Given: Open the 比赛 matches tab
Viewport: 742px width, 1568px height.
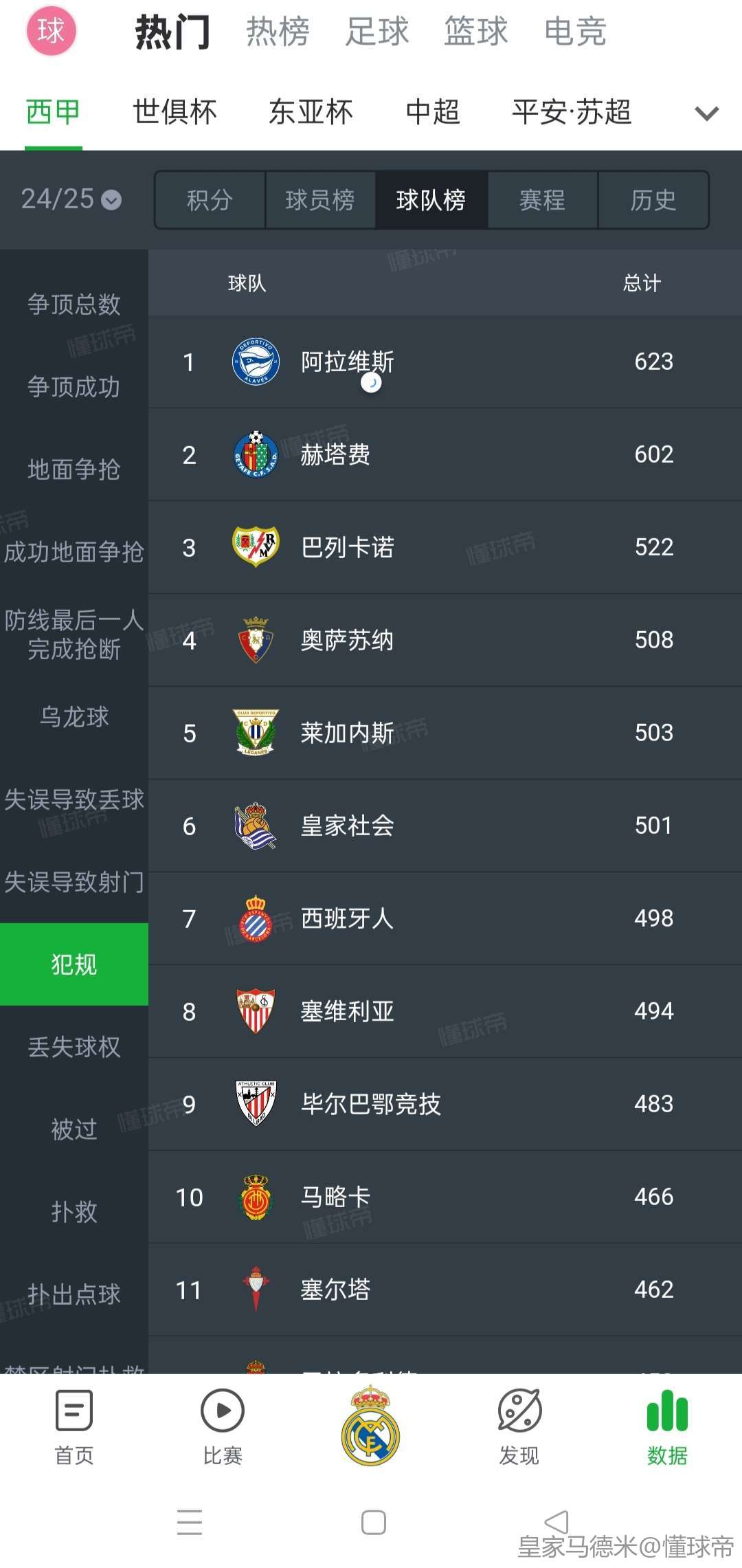Looking at the screenshot, I should 222,1427.
